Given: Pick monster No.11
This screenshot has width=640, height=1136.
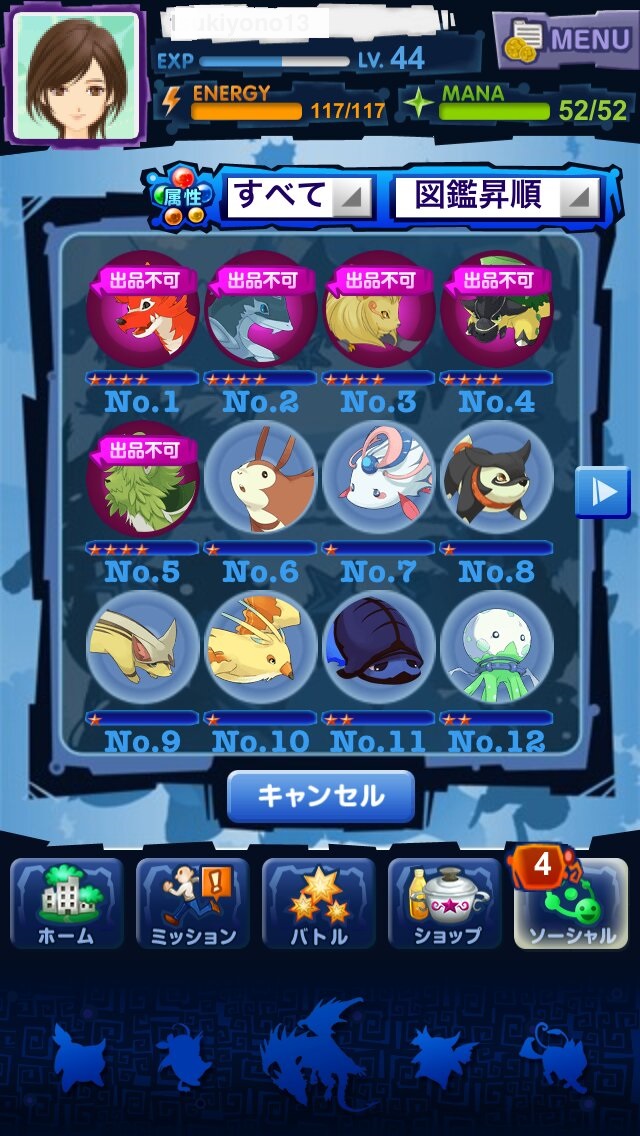Looking at the screenshot, I should (379, 648).
